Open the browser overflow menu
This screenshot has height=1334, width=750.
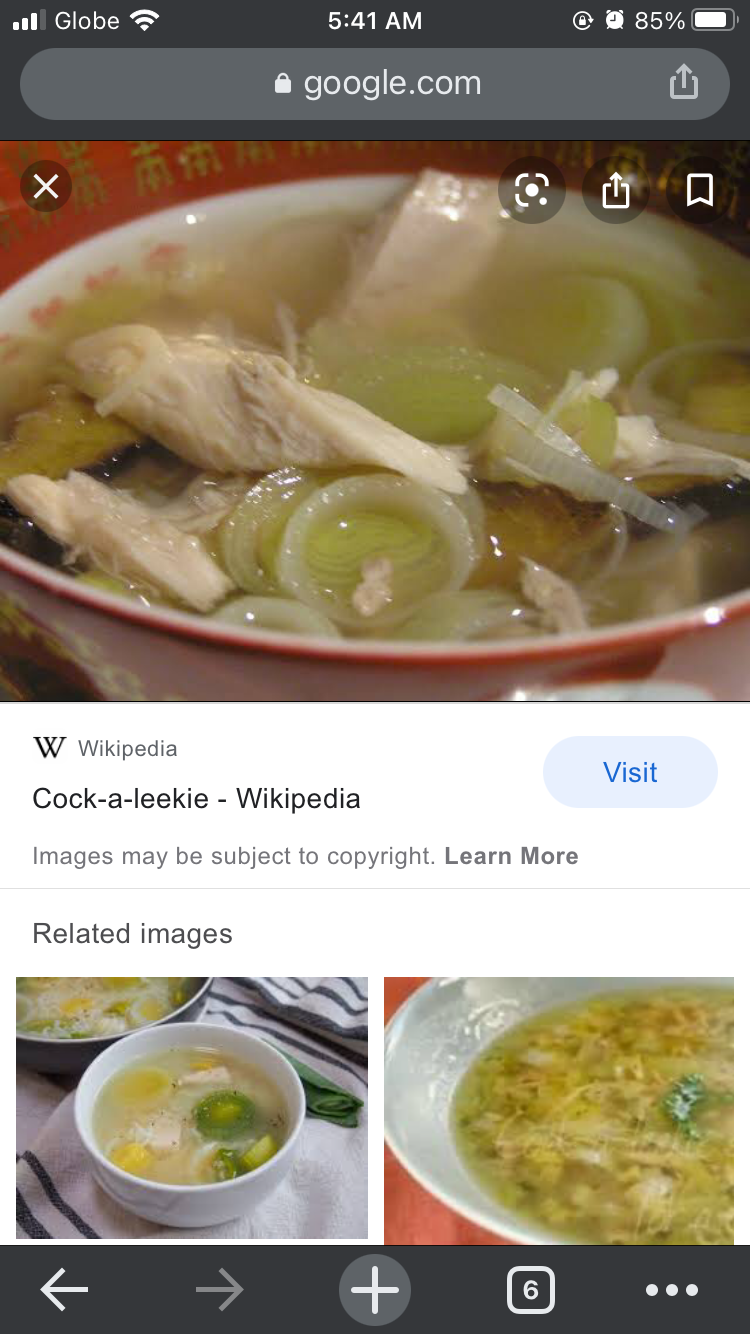pyautogui.click(x=671, y=1291)
